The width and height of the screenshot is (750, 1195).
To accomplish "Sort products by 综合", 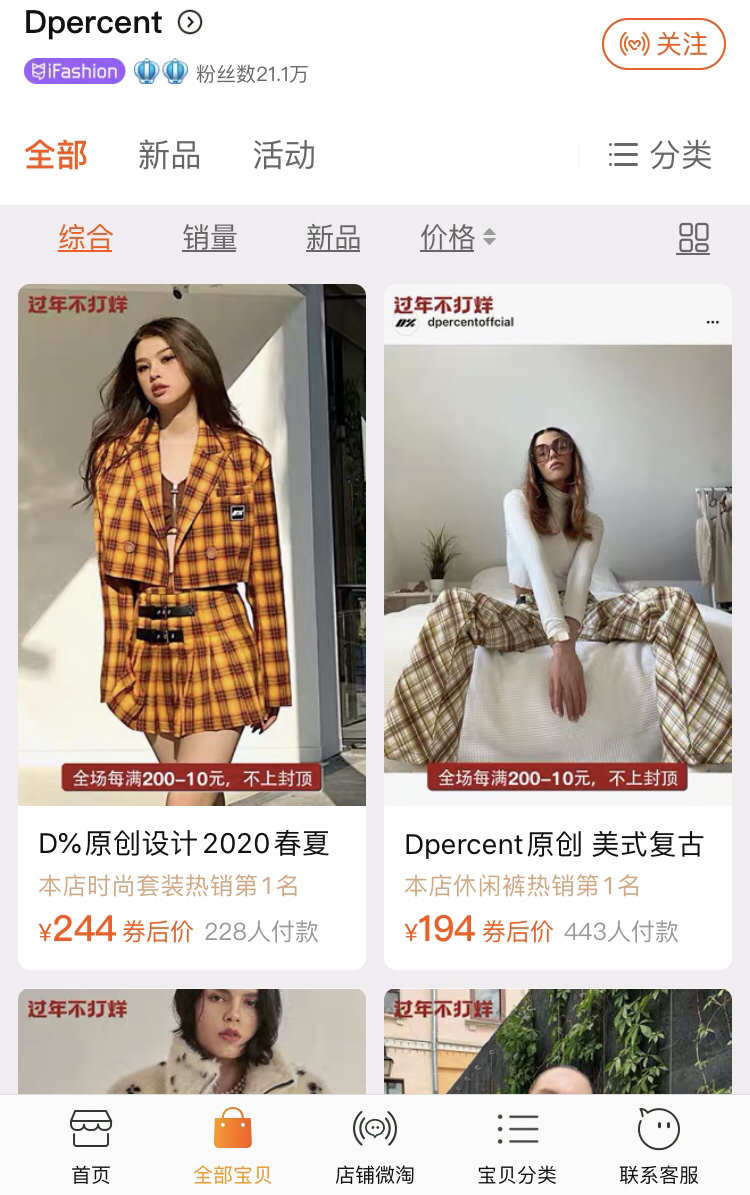I will [x=85, y=238].
